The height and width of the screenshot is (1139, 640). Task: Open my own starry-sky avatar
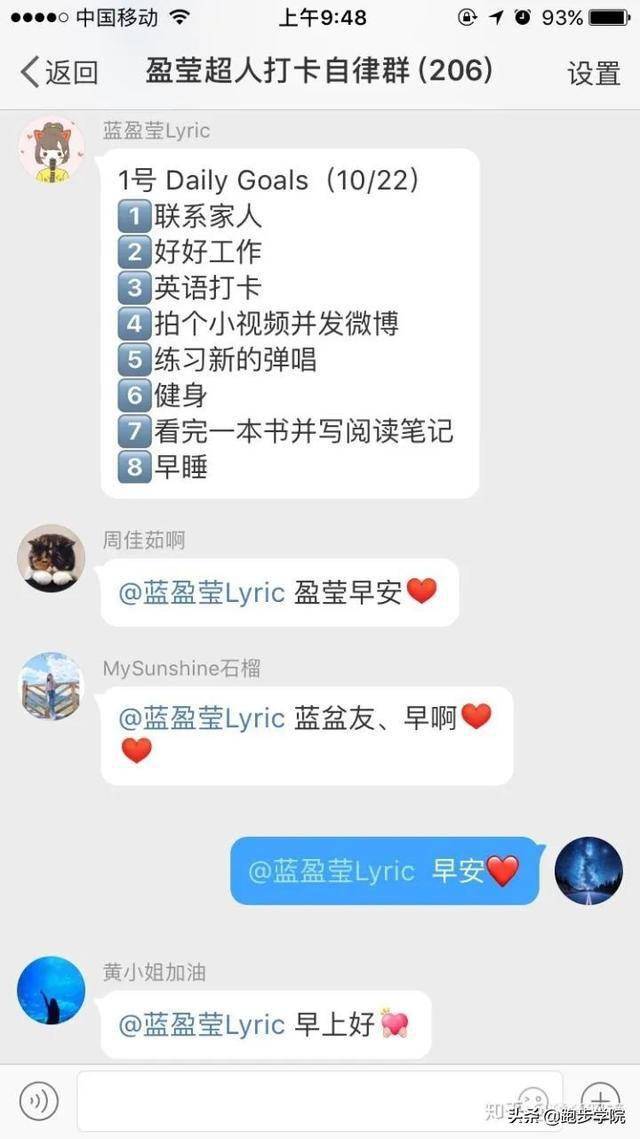tap(588, 871)
